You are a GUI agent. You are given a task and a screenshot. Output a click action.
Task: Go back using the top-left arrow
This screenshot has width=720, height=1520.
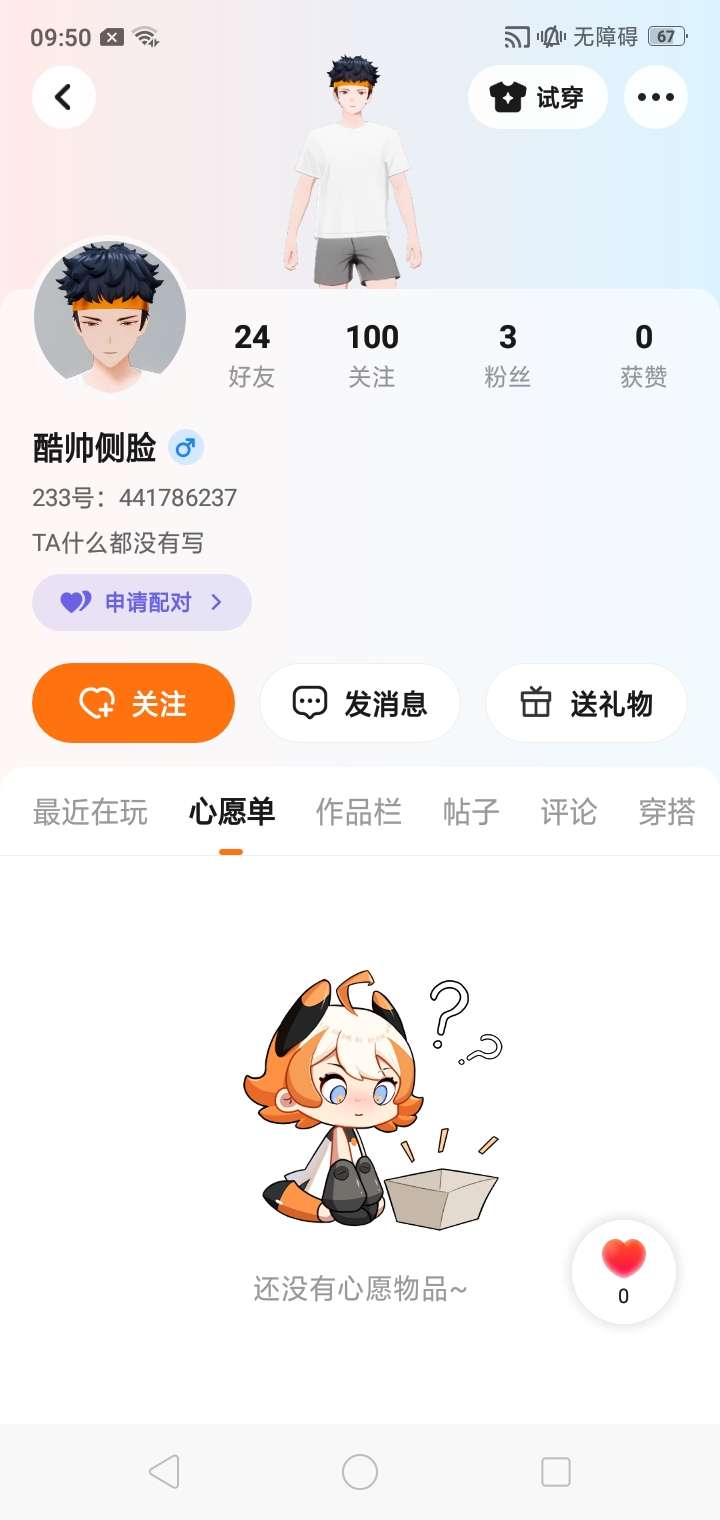[64, 97]
